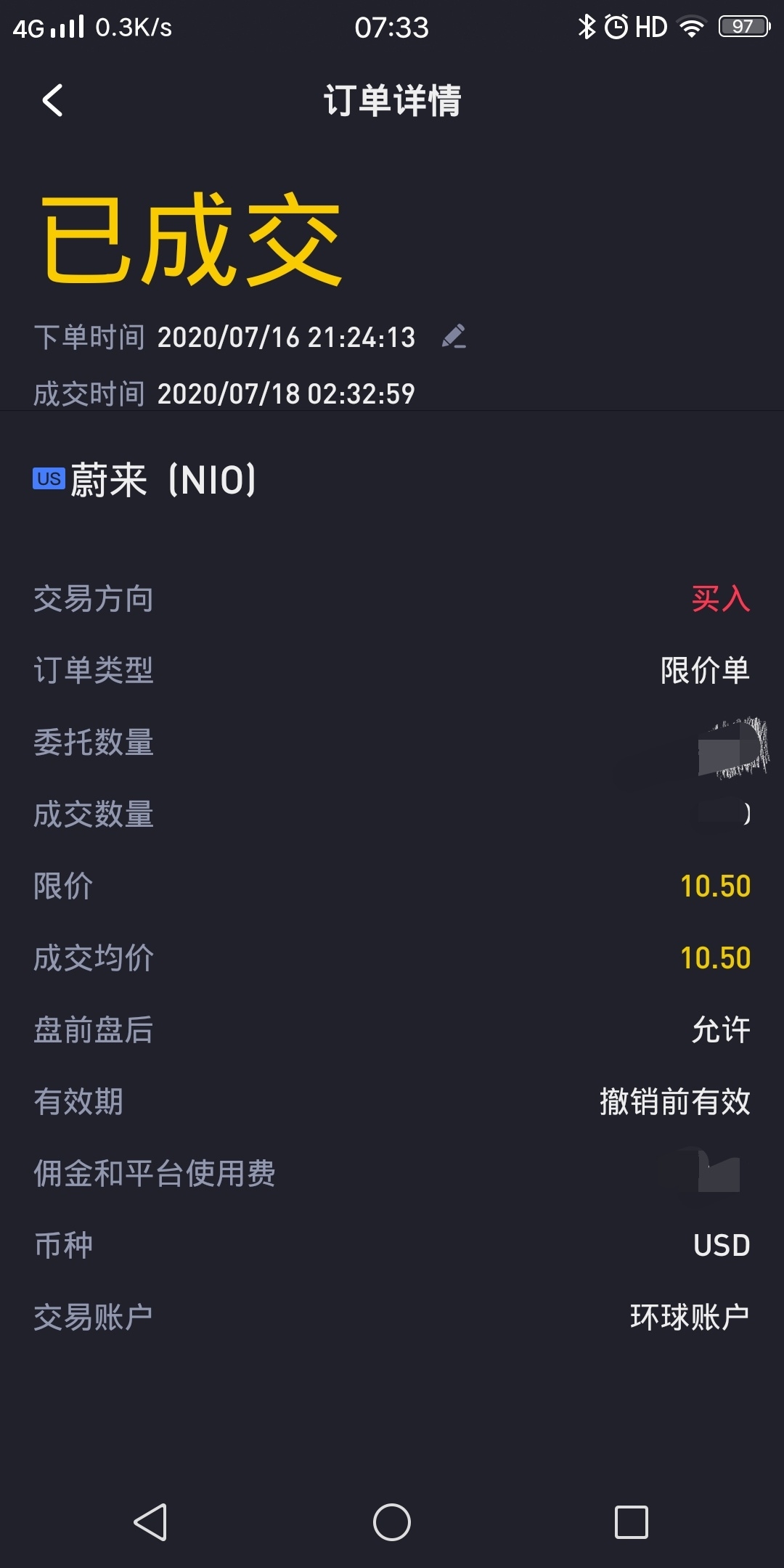
Task: Open the recent apps view
Action: tap(632, 1522)
